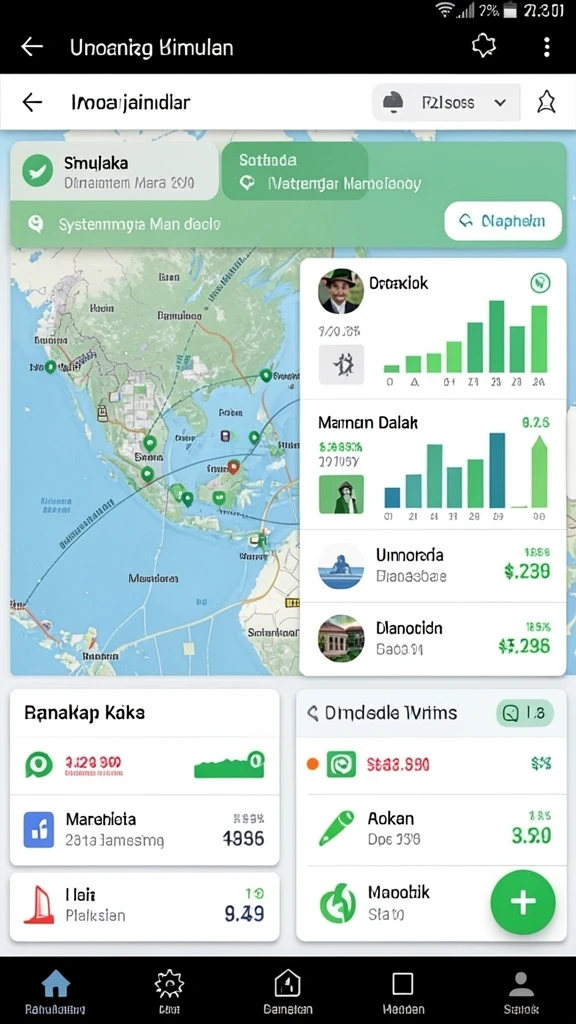
Task: Open the gear tab in bottom navigation
Action: click(x=169, y=991)
